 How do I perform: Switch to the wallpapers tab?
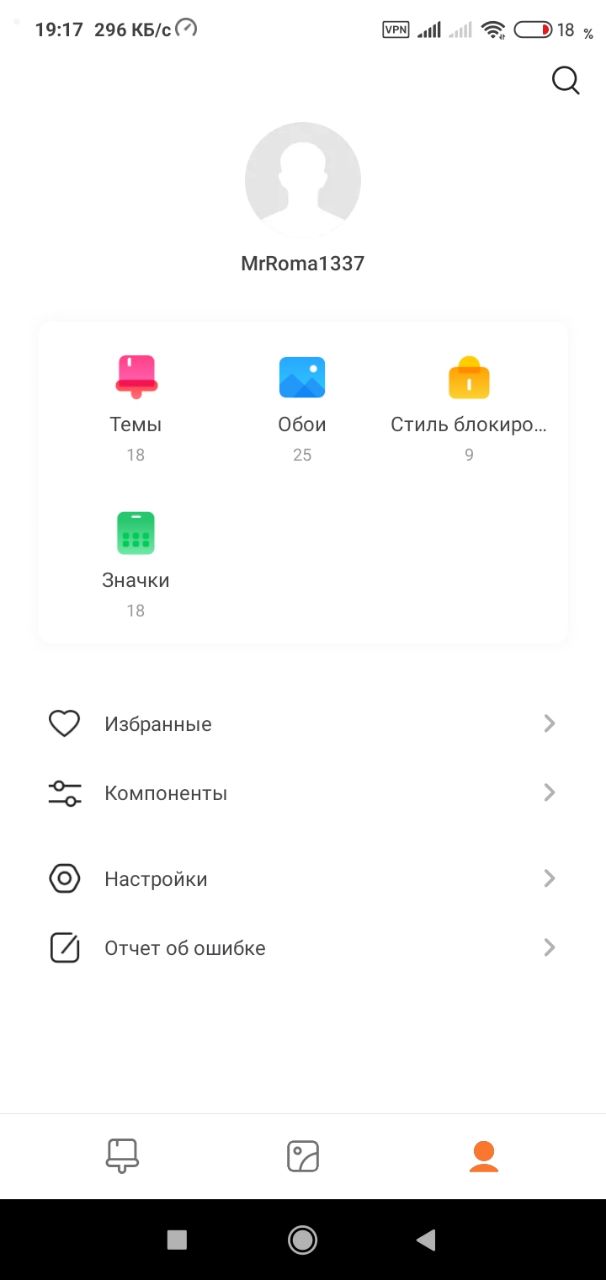coord(303,1156)
